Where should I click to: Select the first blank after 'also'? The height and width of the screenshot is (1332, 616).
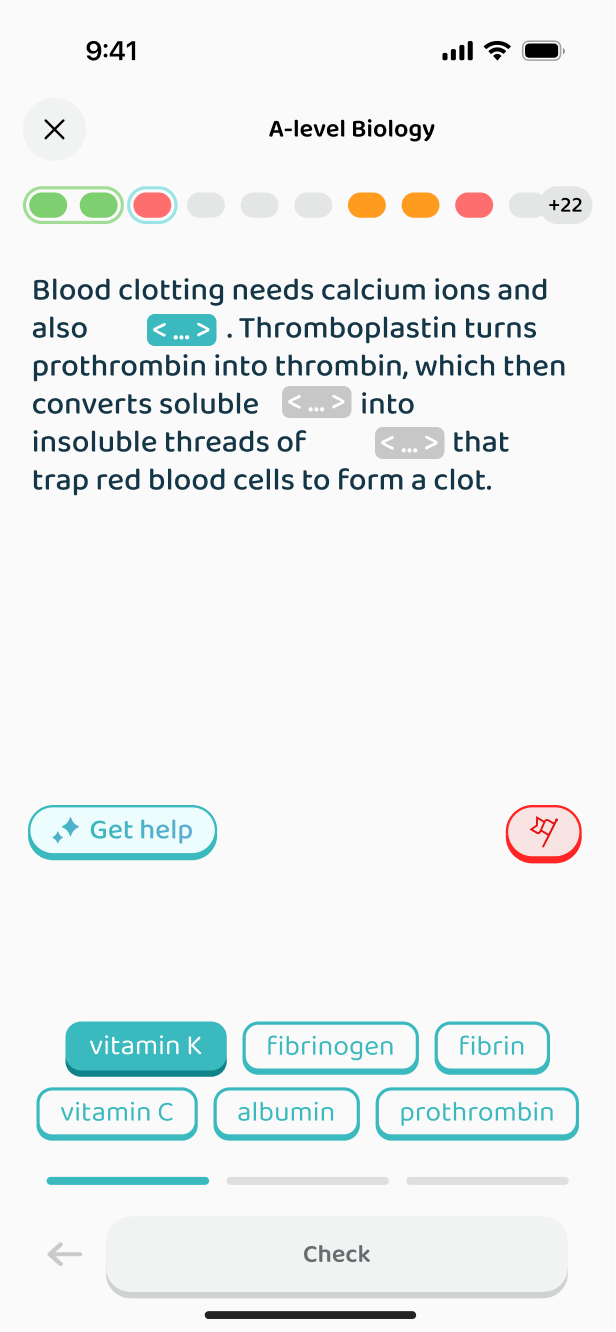(x=182, y=330)
